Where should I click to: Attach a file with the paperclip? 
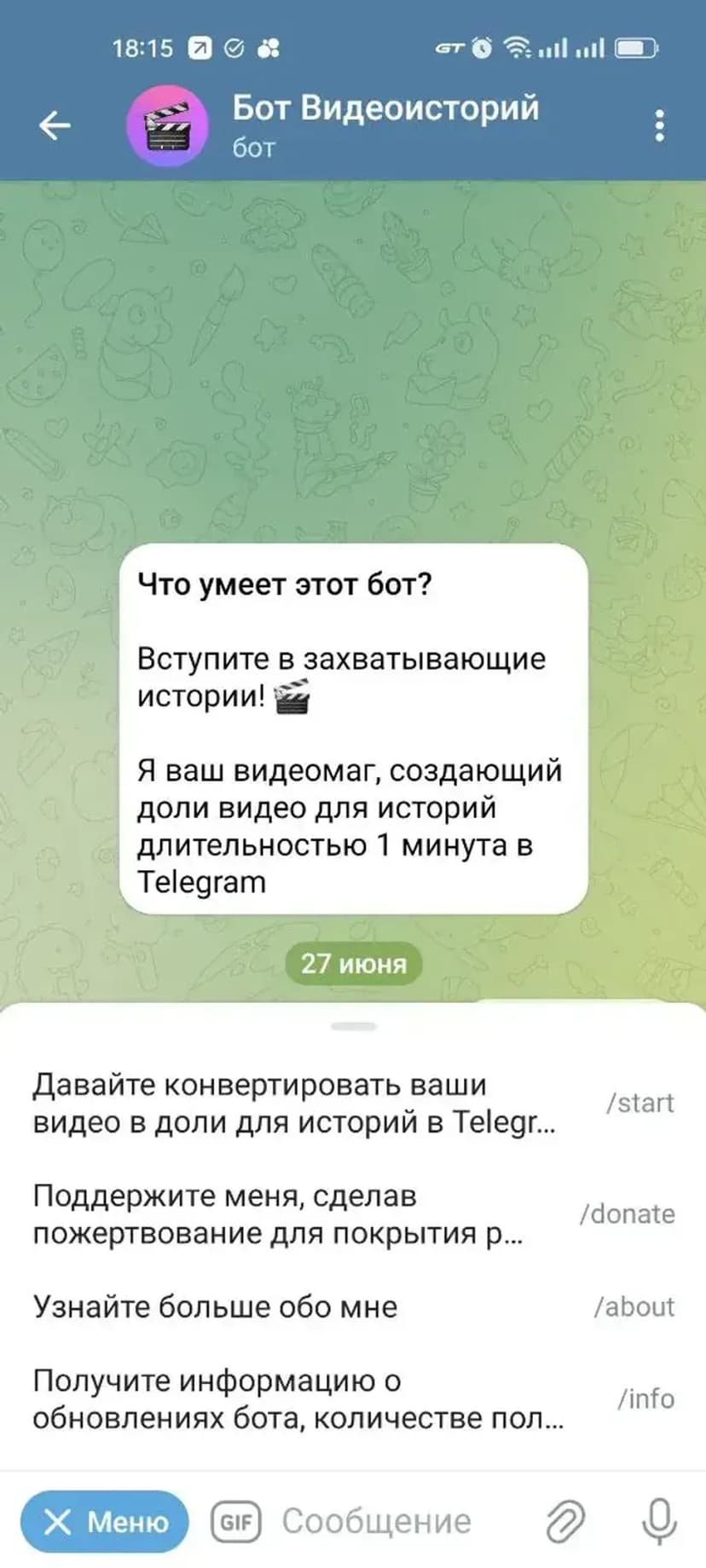click(x=565, y=1521)
